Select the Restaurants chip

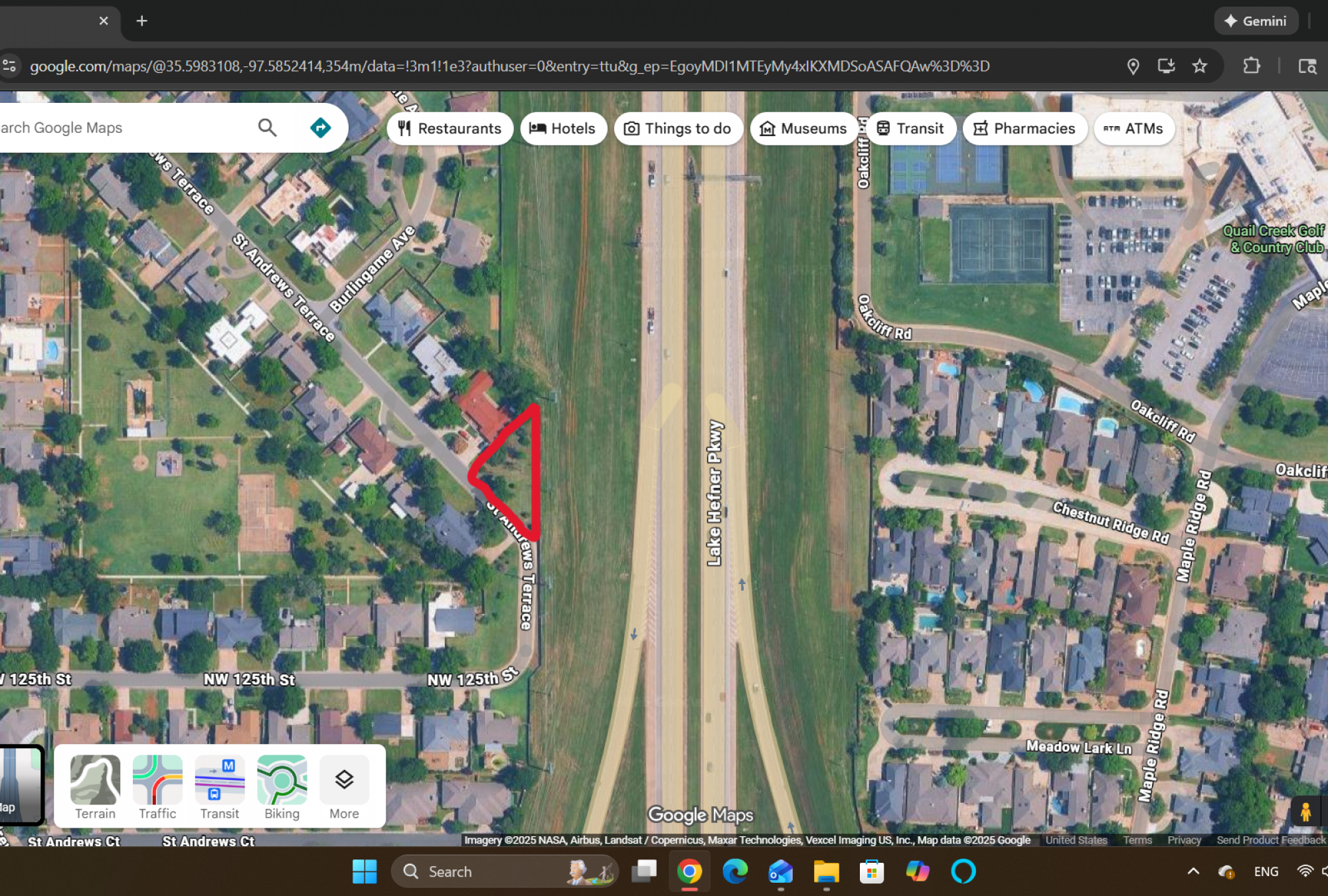pyautogui.click(x=450, y=129)
